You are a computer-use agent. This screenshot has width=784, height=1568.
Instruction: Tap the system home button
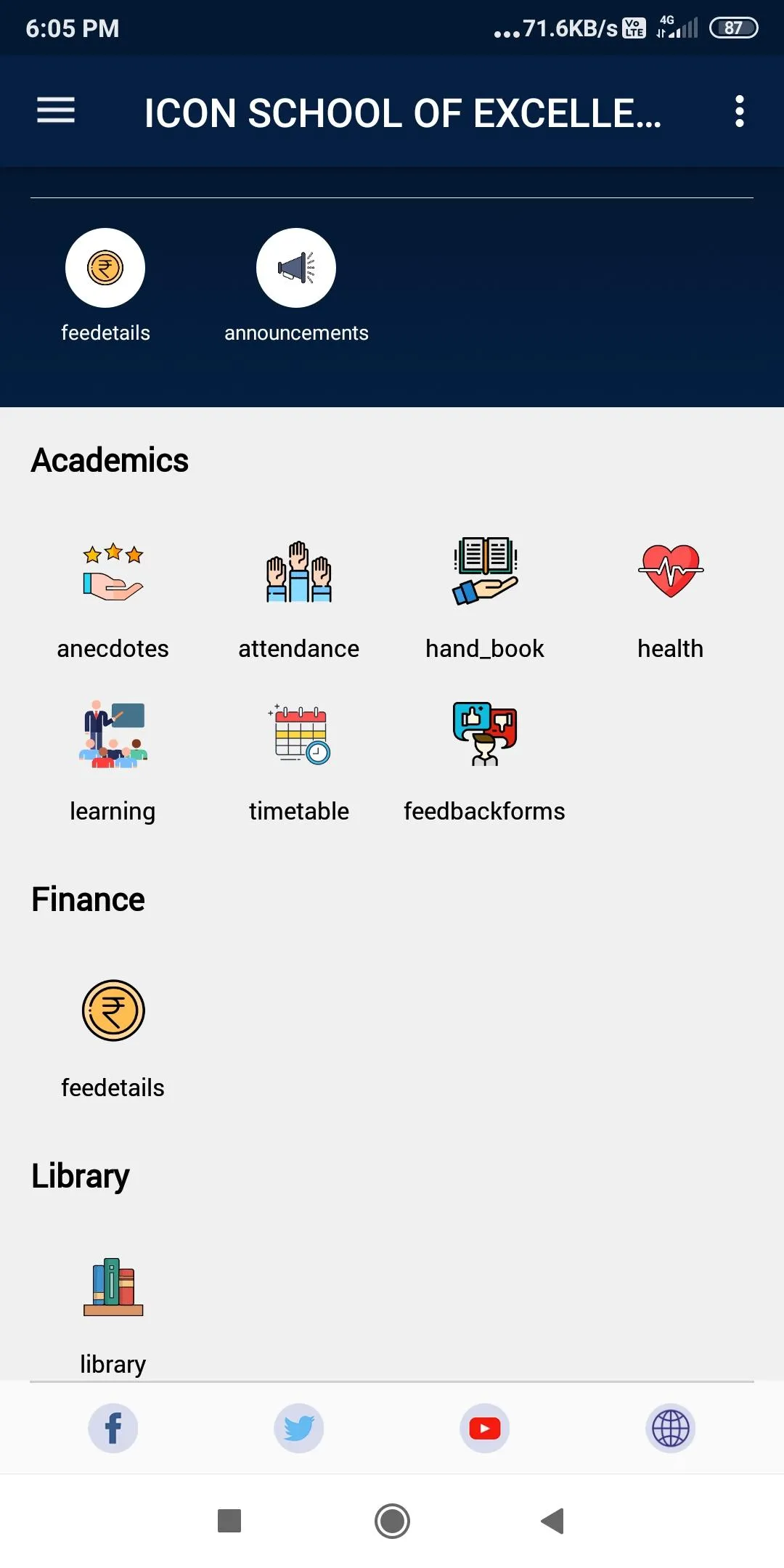pos(392,1520)
